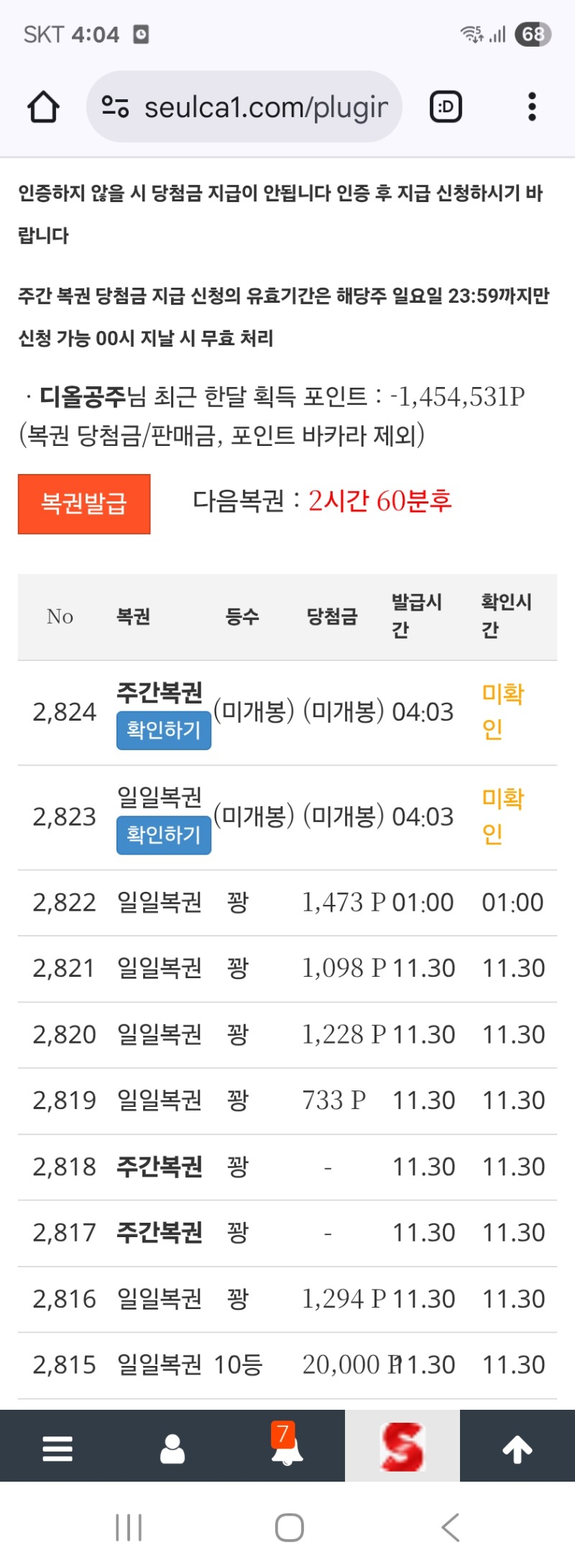Tap the address bar showing seulca1.com
575x1568 pixels.
pyautogui.click(x=266, y=106)
